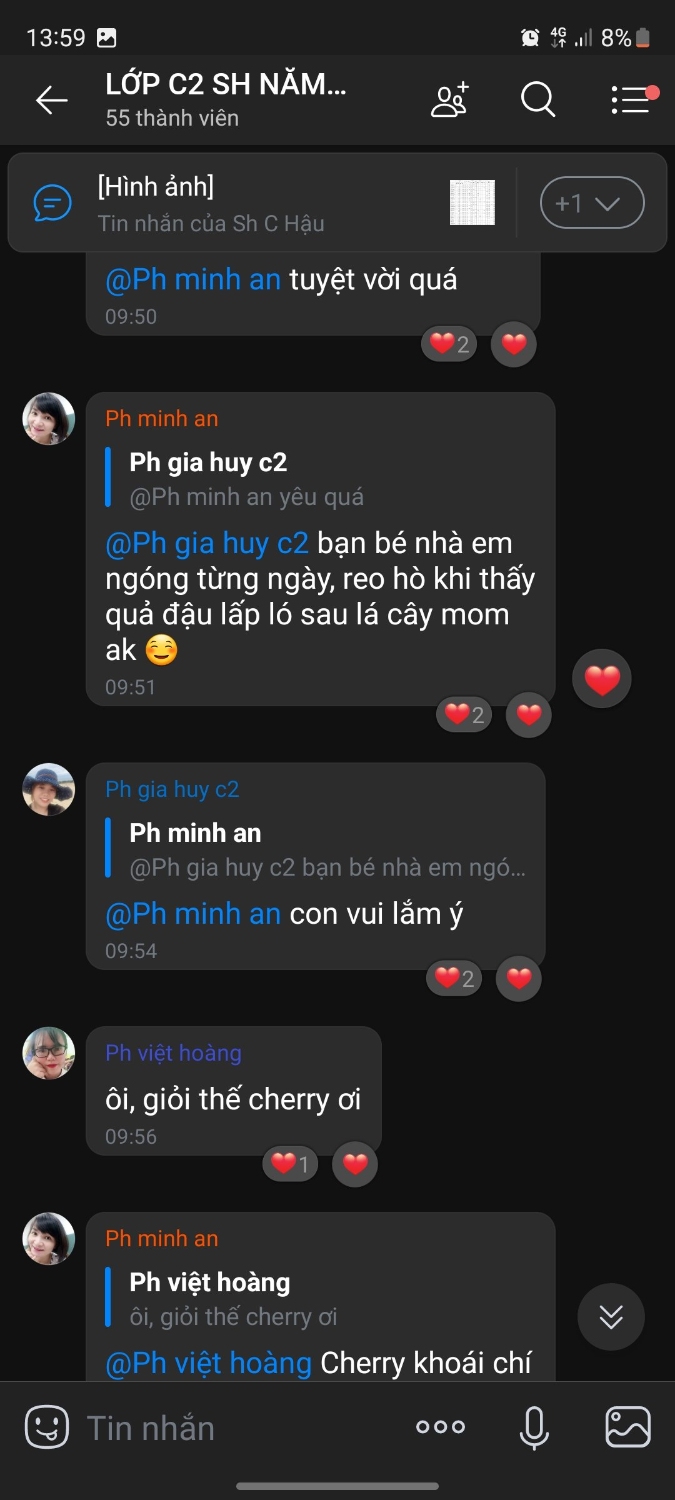
Task: Tap the @Ph gia huy c2 mention
Action: [x=207, y=544]
